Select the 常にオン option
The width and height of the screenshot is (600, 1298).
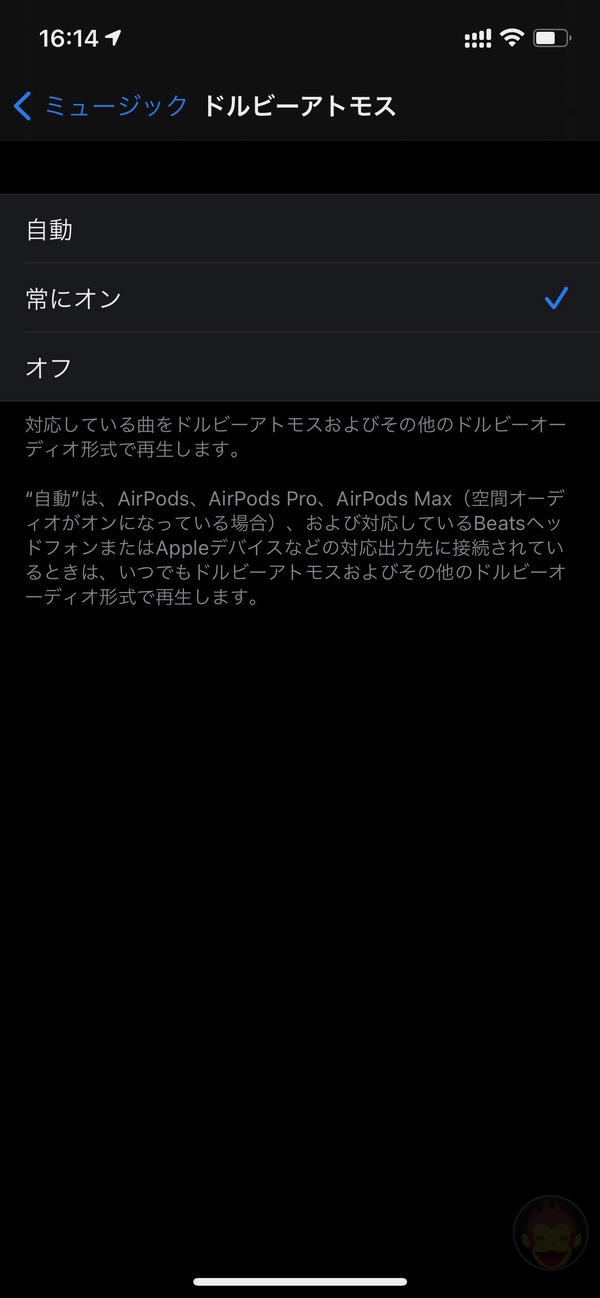tap(300, 298)
